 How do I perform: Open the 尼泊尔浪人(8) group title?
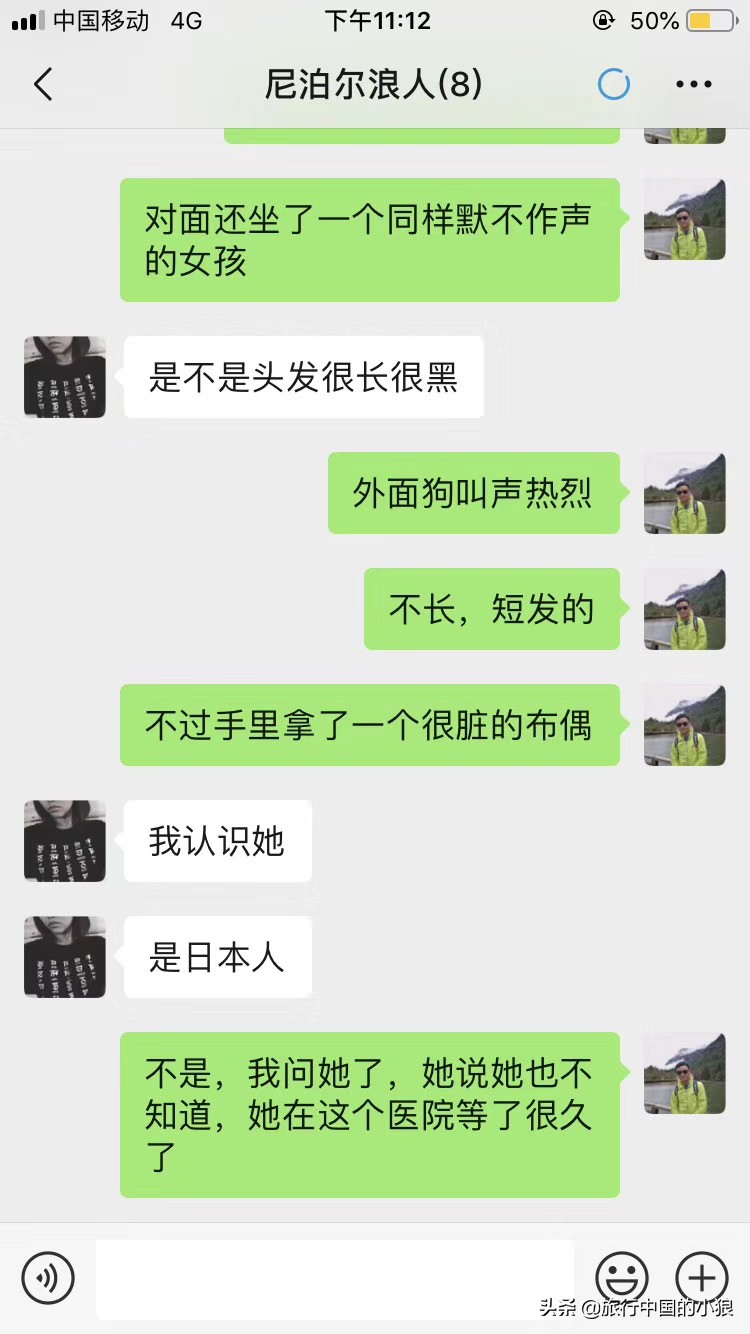coord(375,84)
